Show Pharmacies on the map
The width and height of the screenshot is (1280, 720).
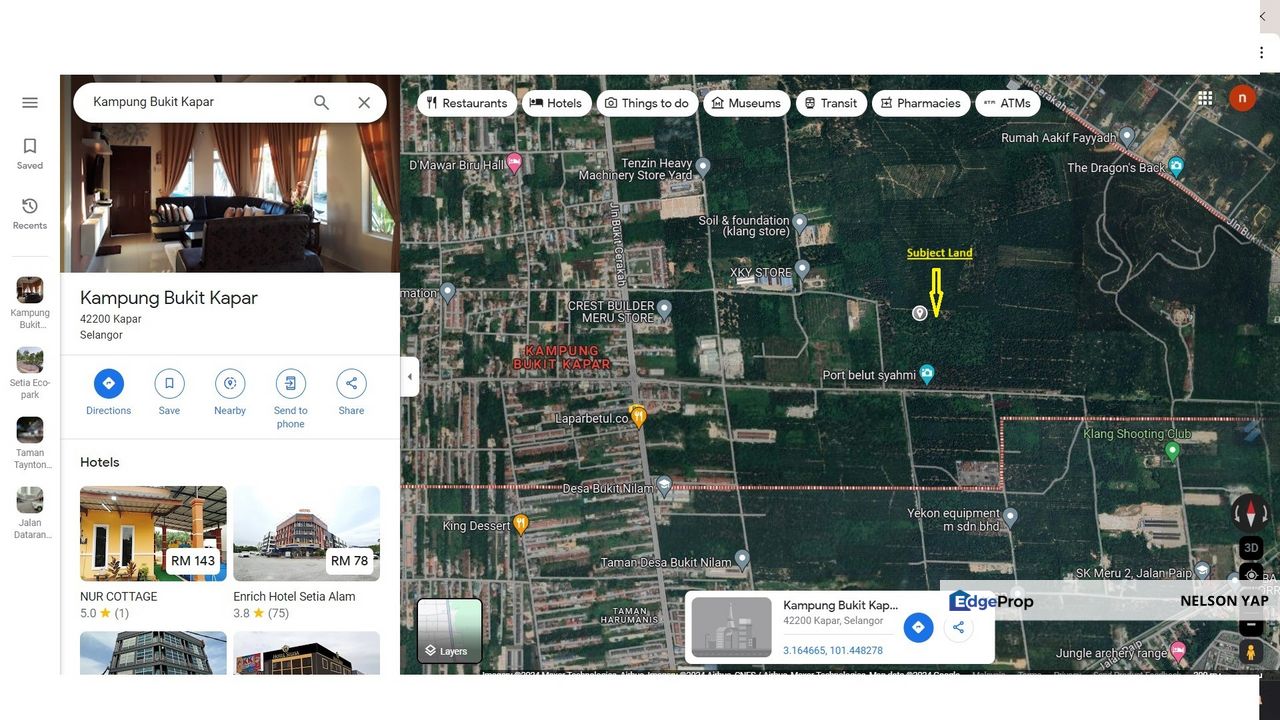(x=920, y=103)
